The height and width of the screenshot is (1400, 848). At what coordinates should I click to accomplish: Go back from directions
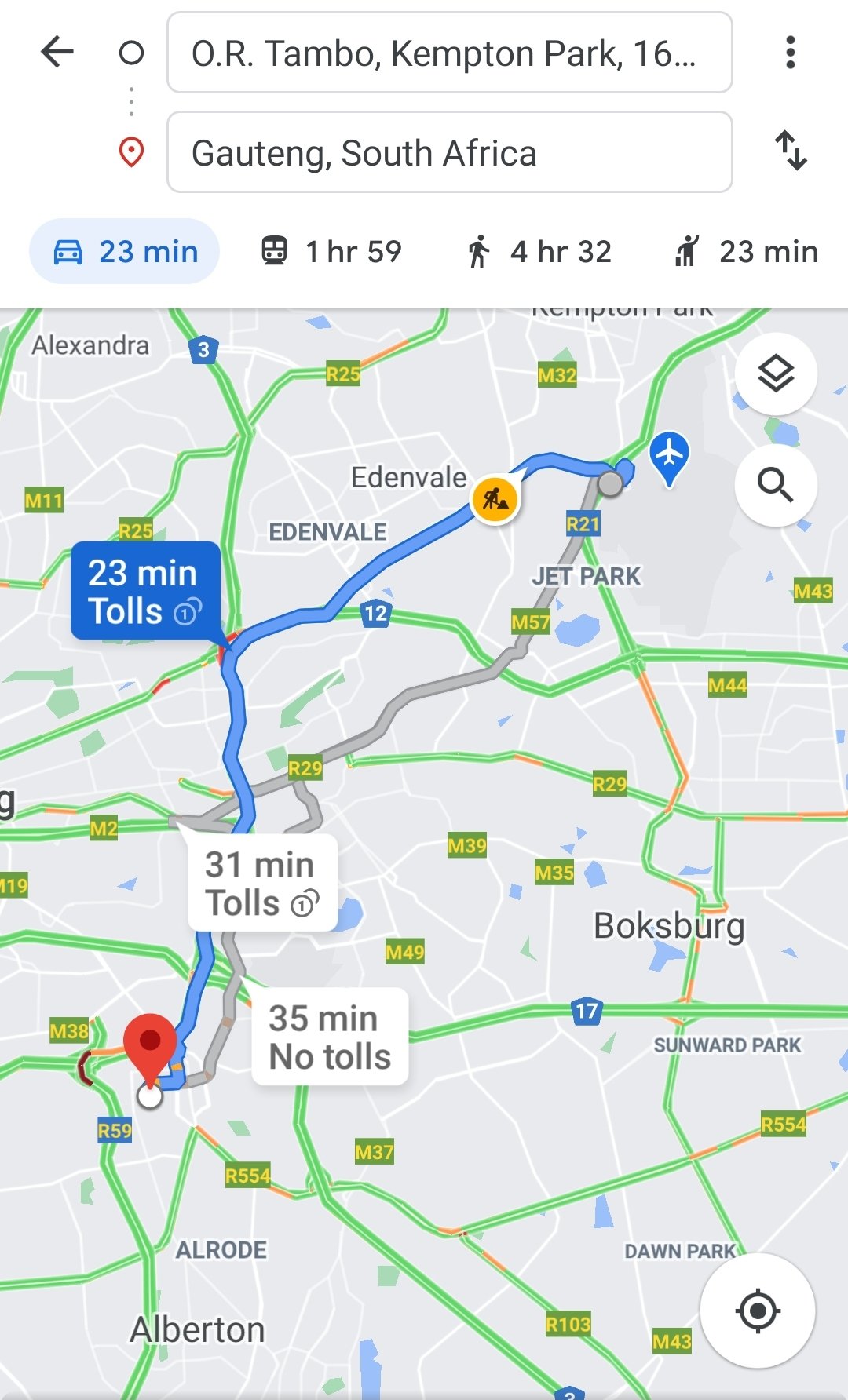click(x=57, y=53)
